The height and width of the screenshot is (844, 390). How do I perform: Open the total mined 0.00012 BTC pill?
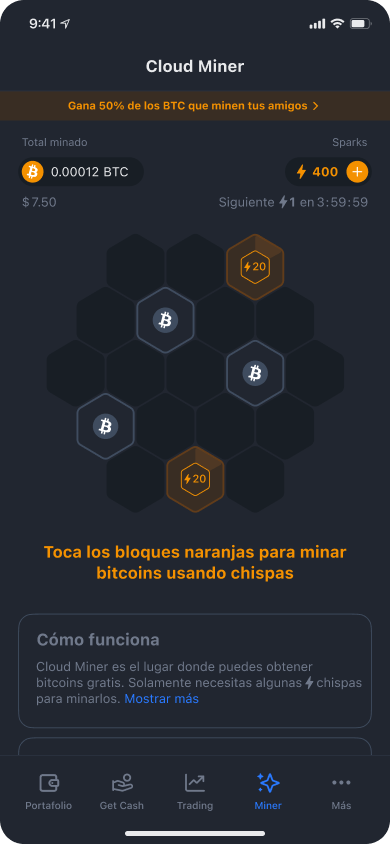point(82,172)
